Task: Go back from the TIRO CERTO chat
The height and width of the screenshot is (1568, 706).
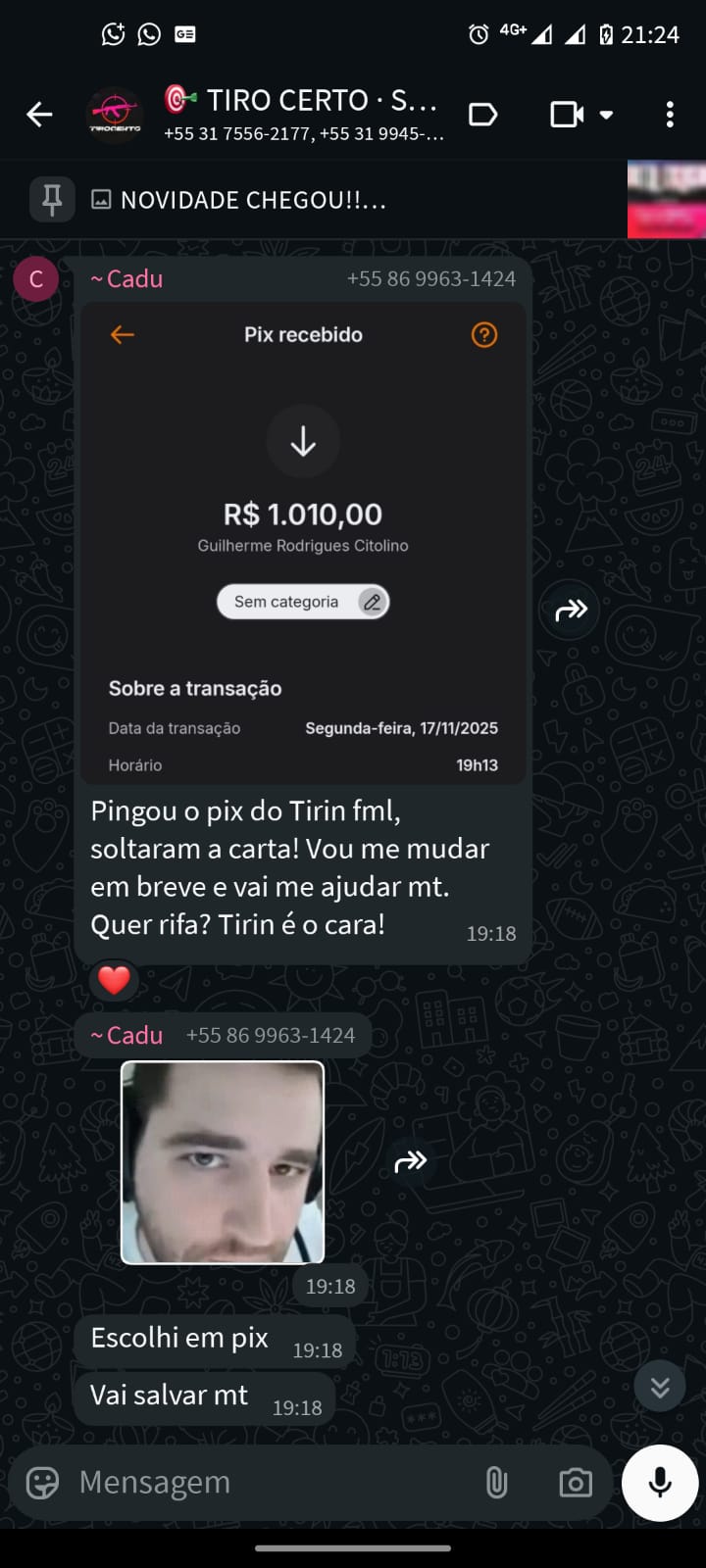Action: point(39,115)
